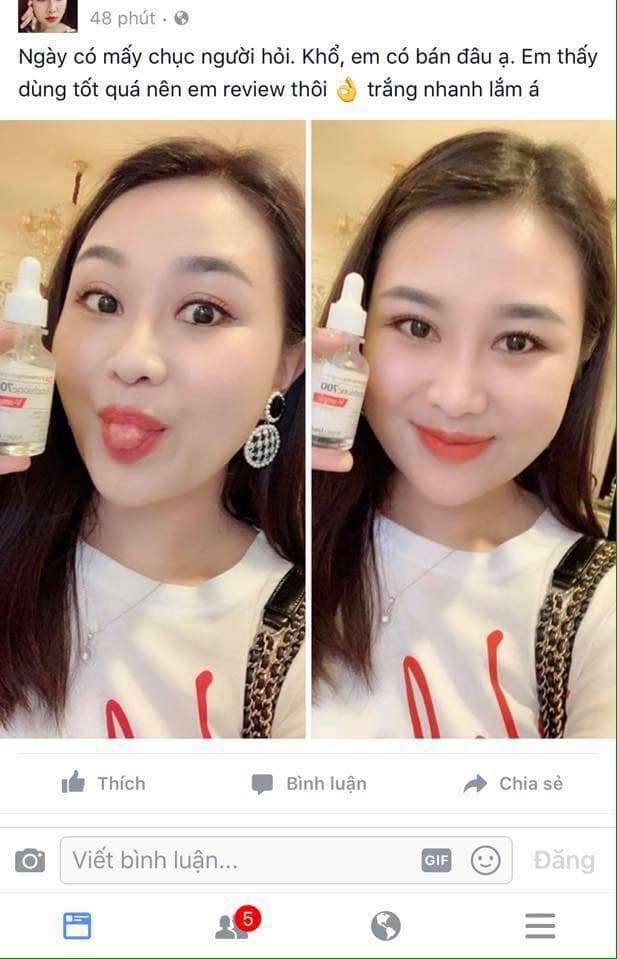Screen dimensions: 617x959
Task: Like the post with Thích button
Action: pos(103,784)
